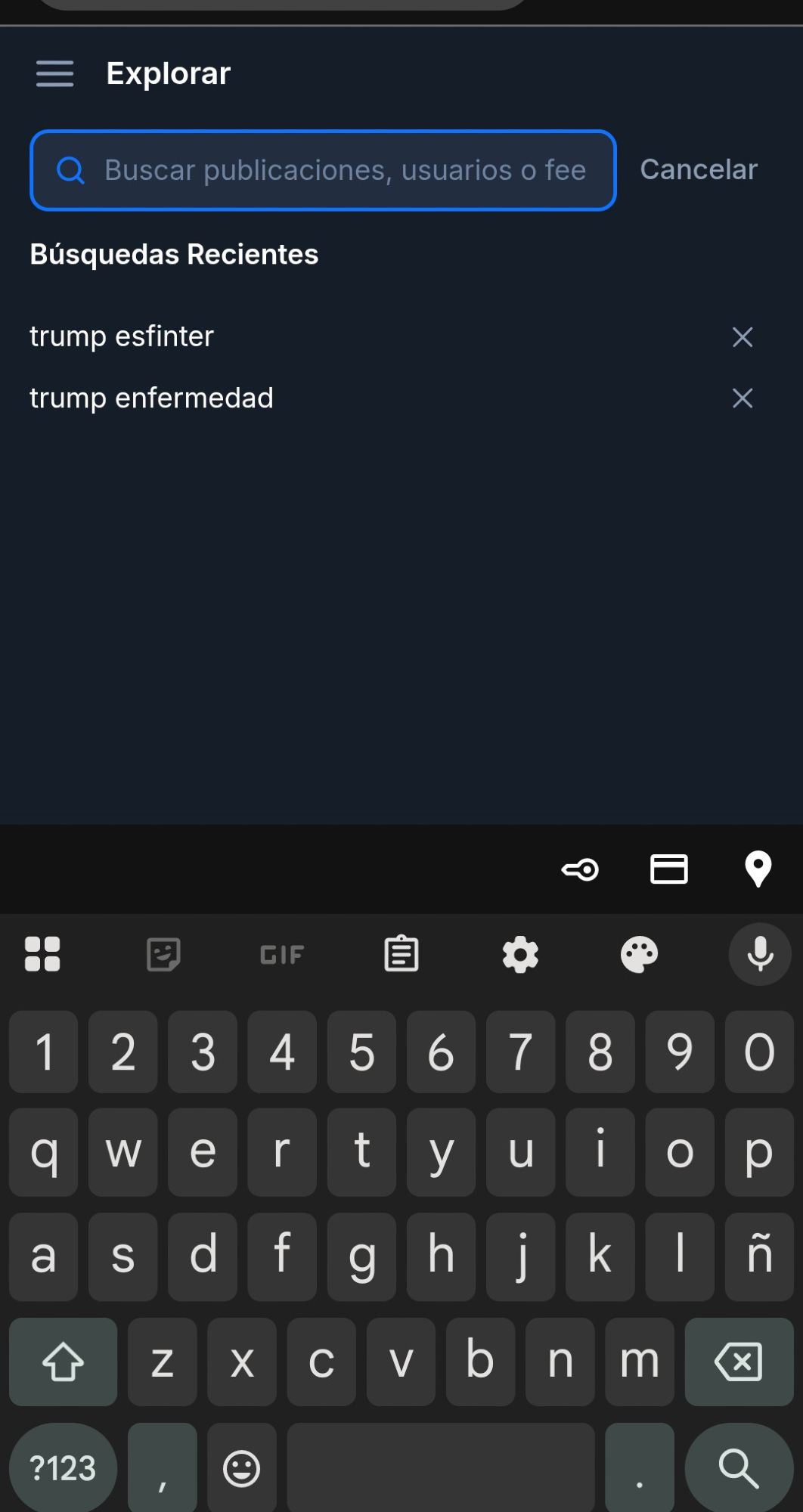Open keyboard settings gear
The height and width of the screenshot is (1512, 803).
pyautogui.click(x=520, y=954)
